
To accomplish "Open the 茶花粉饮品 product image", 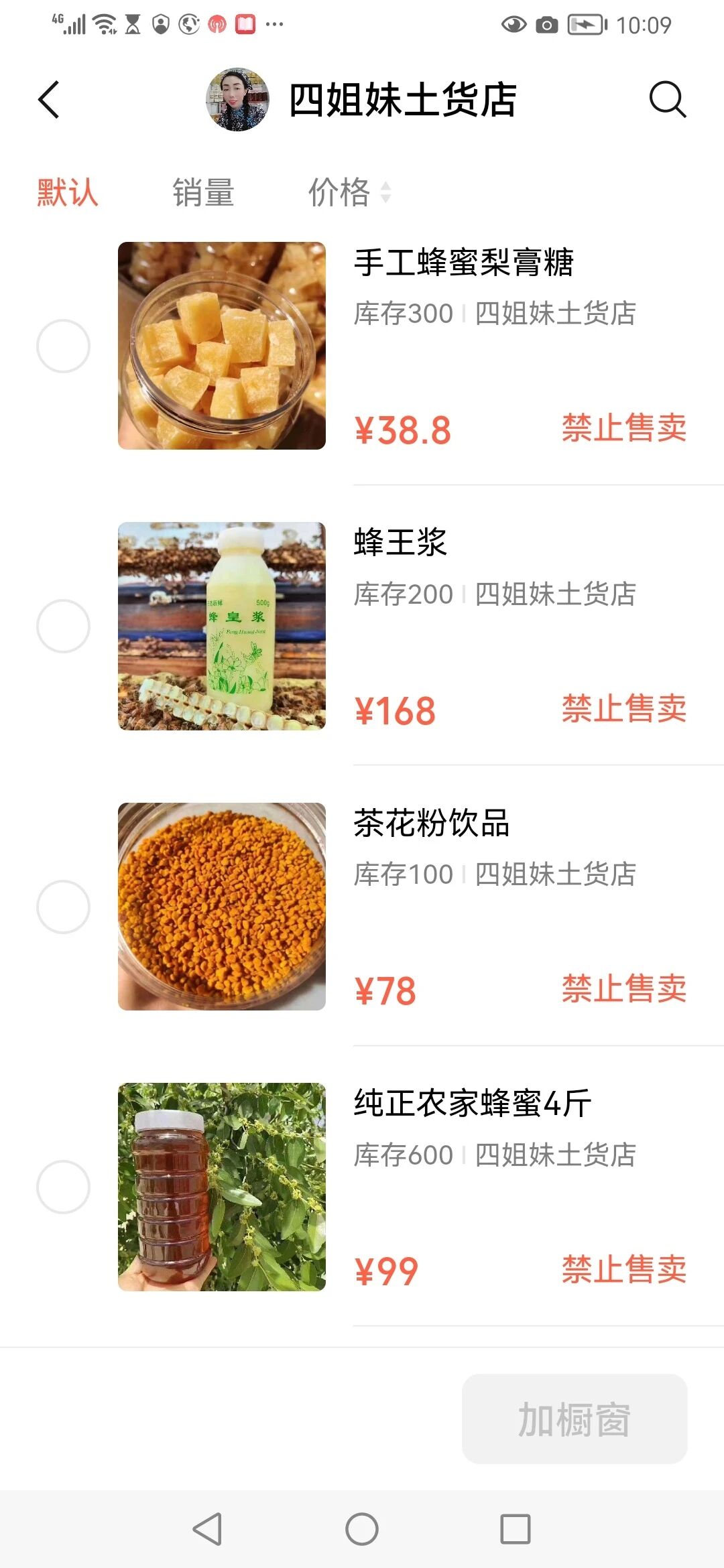I will (222, 906).
